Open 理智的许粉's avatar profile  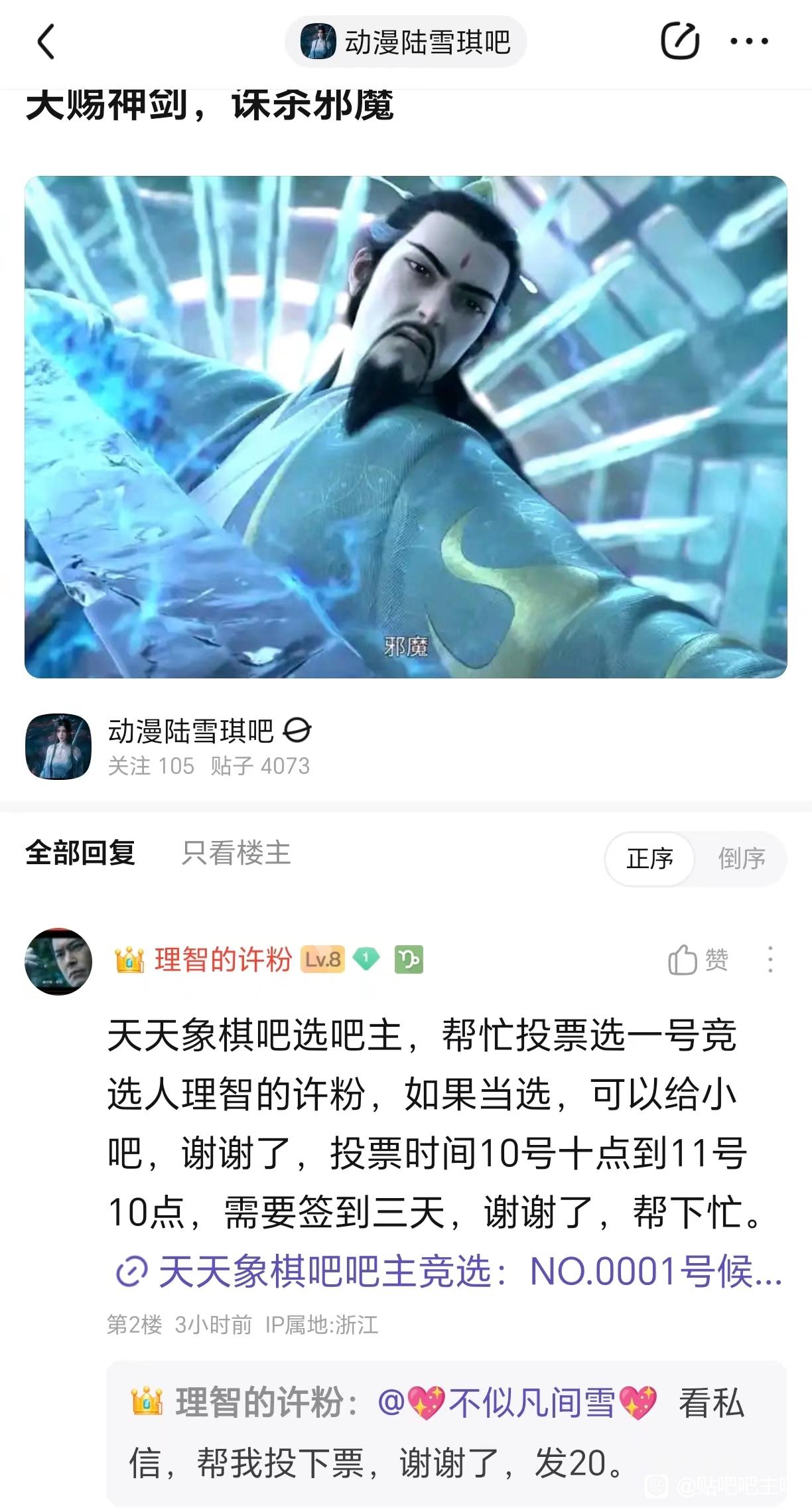click(58, 961)
